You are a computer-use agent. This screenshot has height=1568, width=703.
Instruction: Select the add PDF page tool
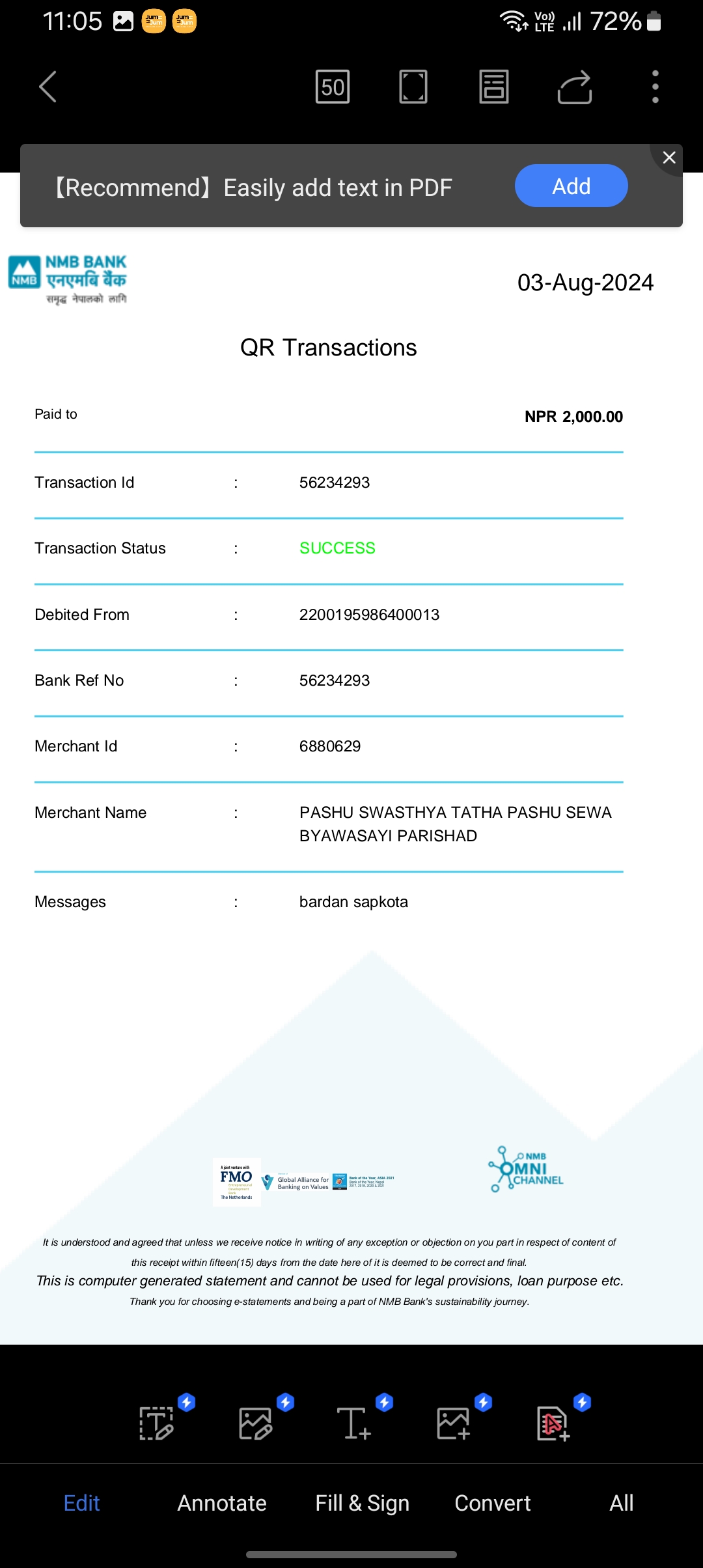[553, 1423]
